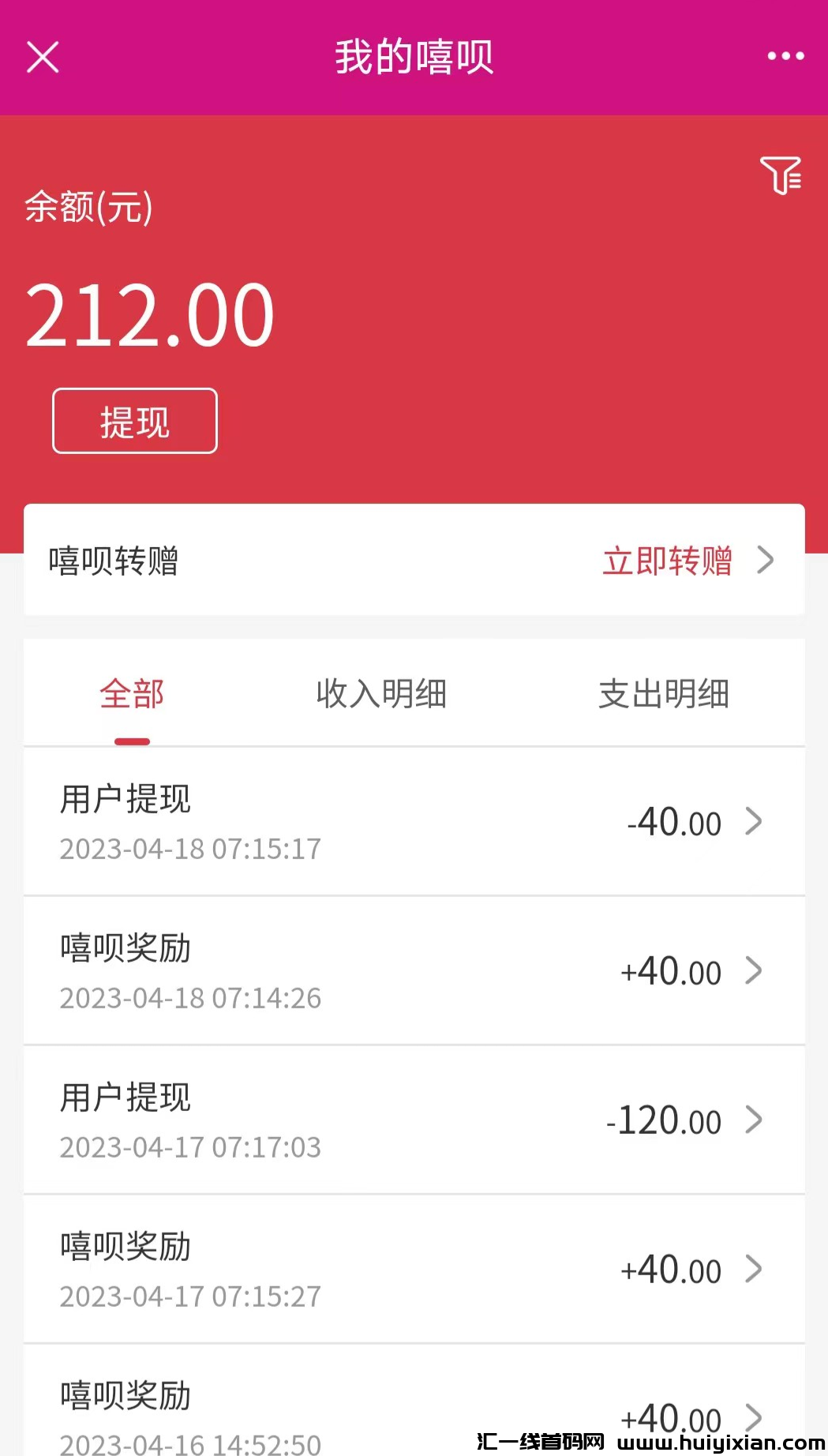Open details arrow on the +40.00 reward row
The image size is (828, 1456).
click(x=754, y=971)
